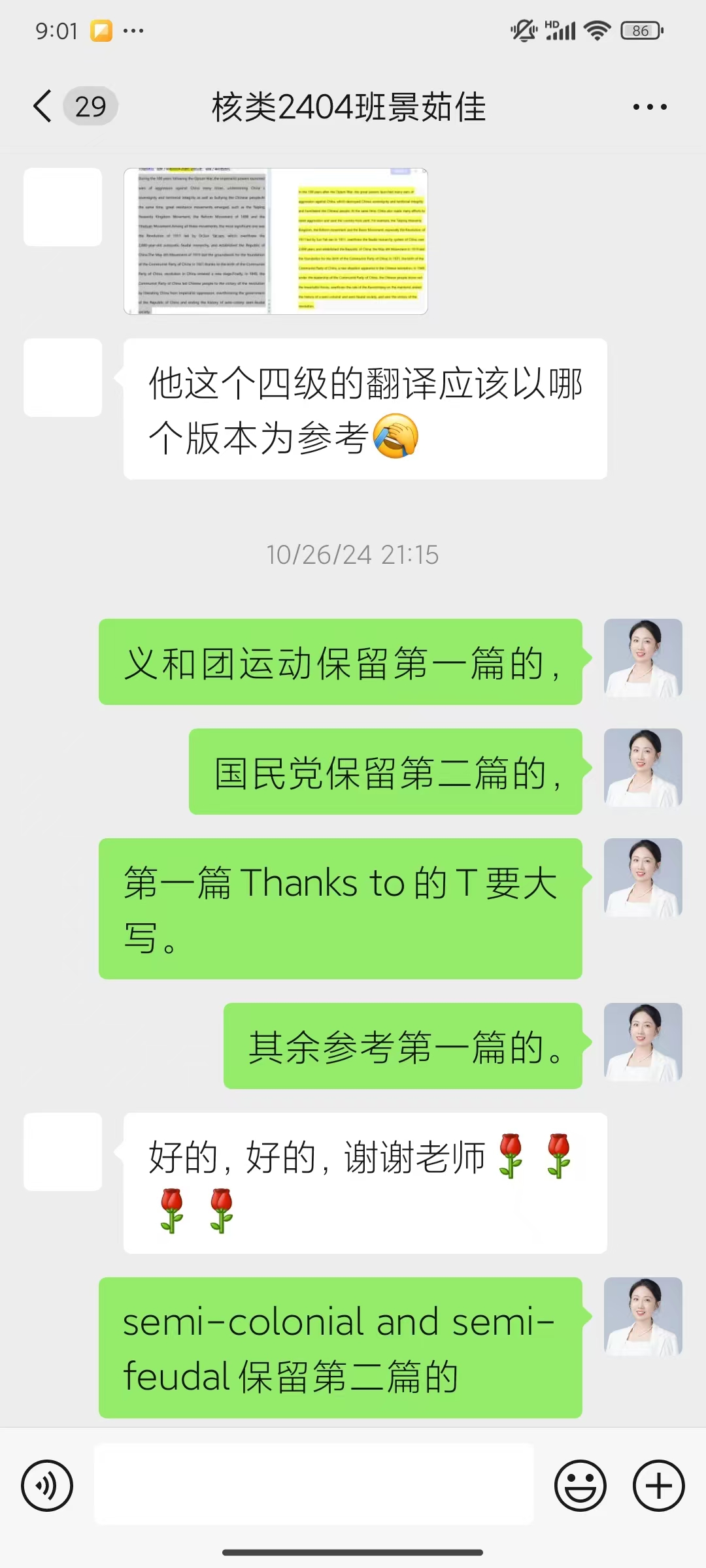Focus the message text field

[314, 1485]
